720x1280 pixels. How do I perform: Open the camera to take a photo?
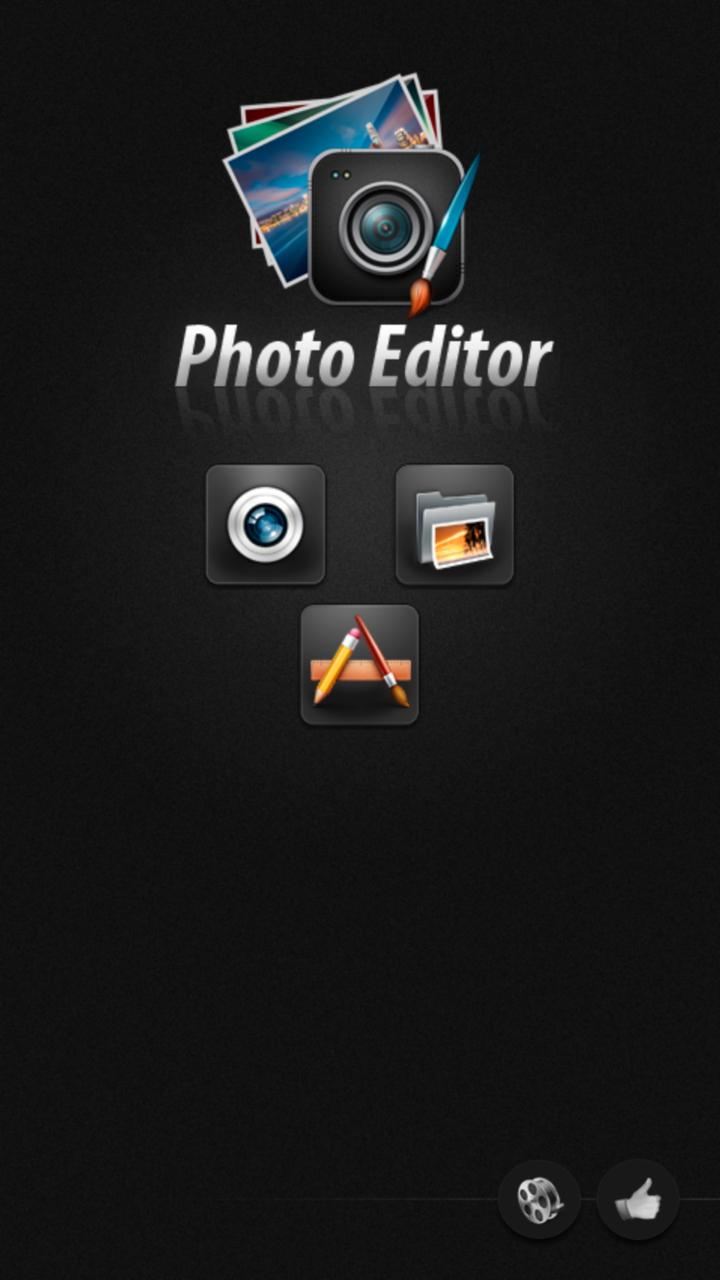click(265, 524)
